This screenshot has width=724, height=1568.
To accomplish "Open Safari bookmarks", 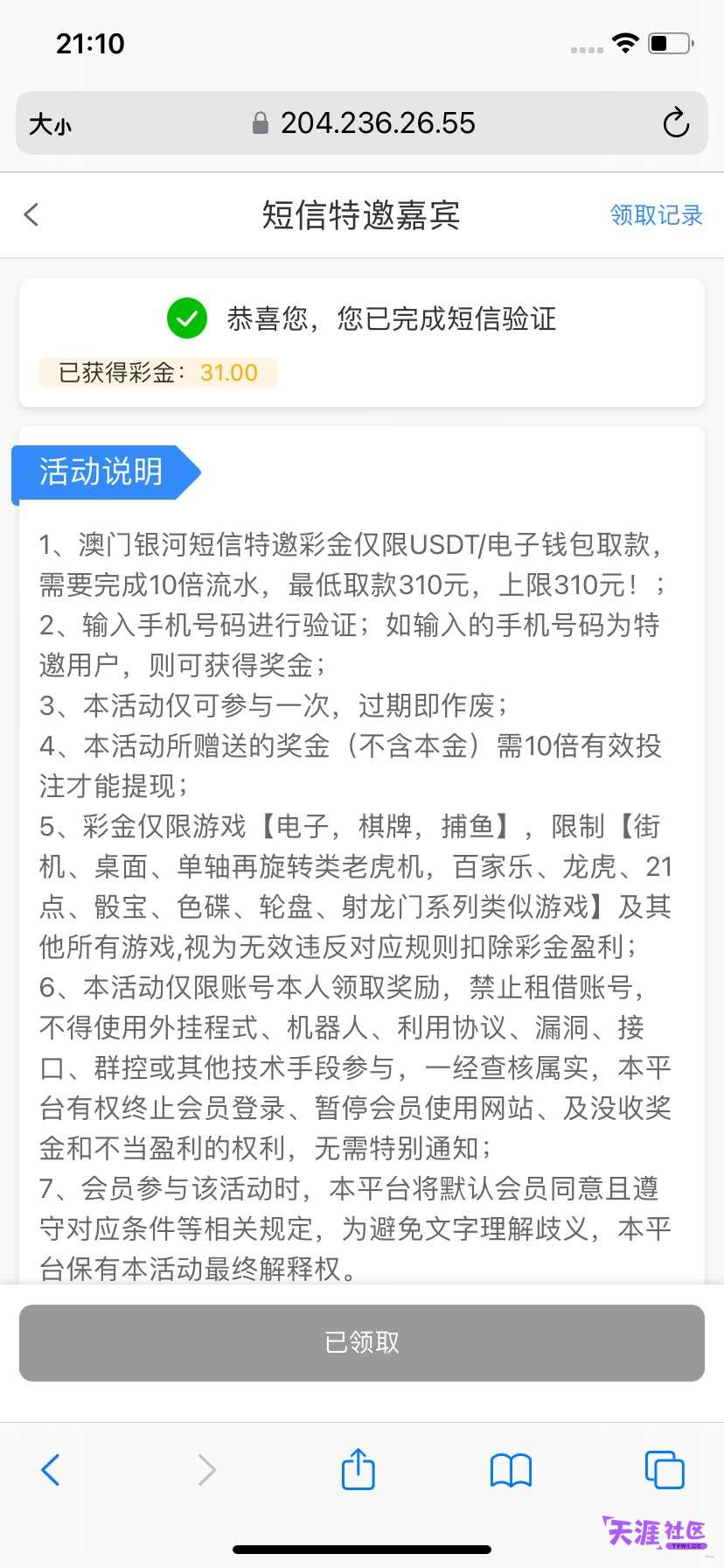I will pyautogui.click(x=511, y=1470).
